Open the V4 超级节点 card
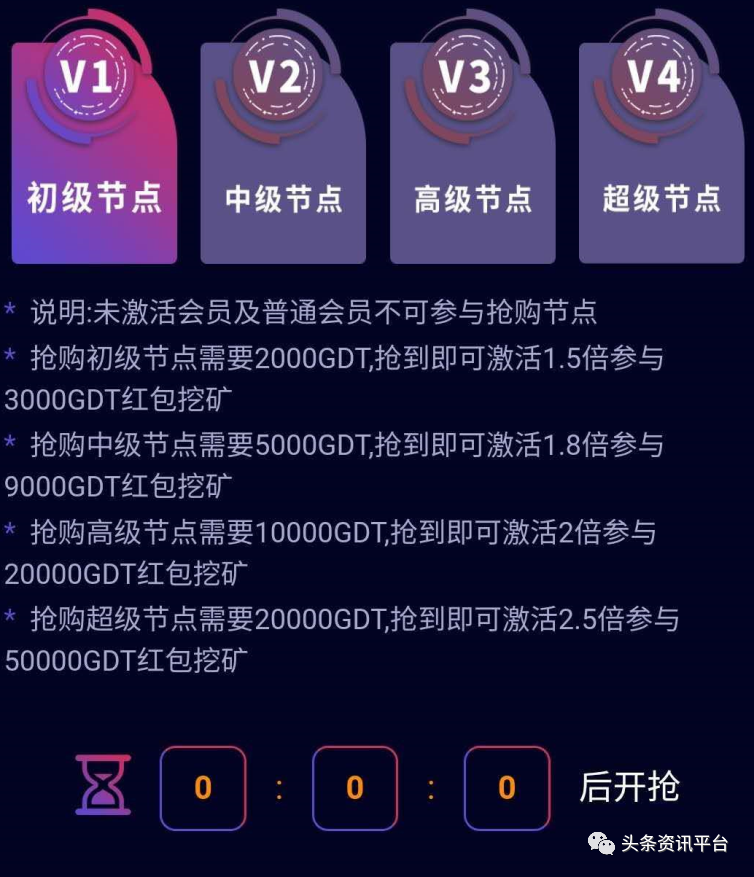Image resolution: width=754 pixels, height=877 pixels. point(660,150)
